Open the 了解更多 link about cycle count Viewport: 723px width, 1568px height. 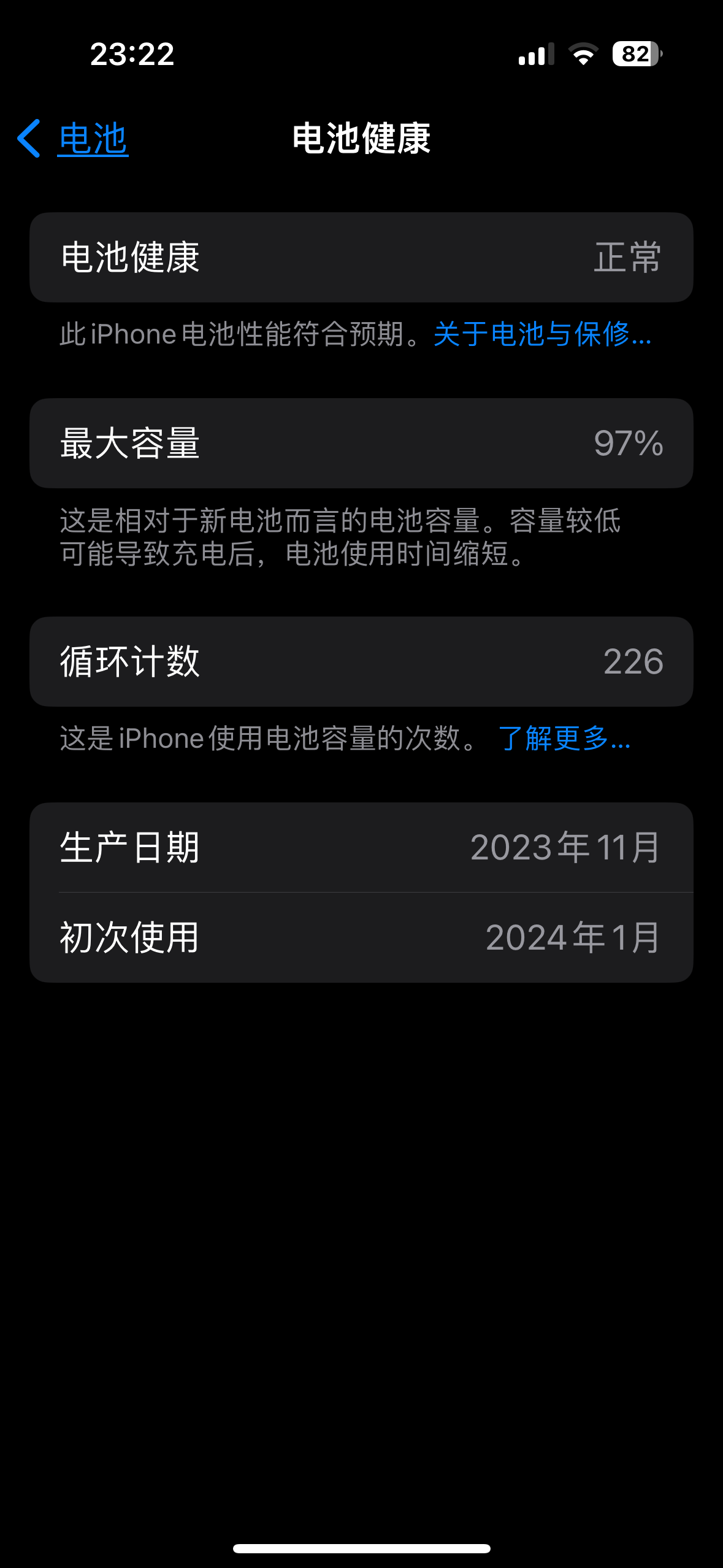click(x=564, y=738)
